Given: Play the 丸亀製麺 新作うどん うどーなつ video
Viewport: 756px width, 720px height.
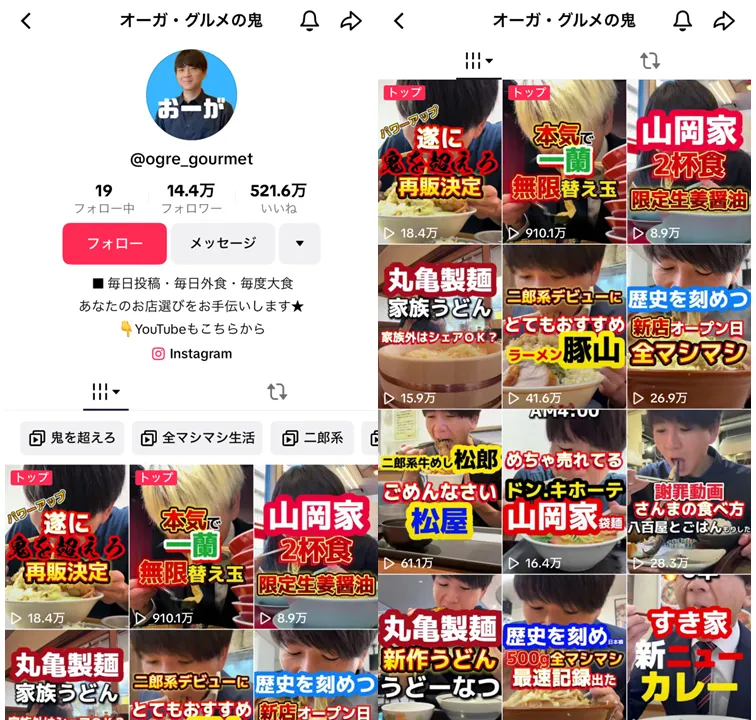Looking at the screenshot, I should click(x=439, y=648).
